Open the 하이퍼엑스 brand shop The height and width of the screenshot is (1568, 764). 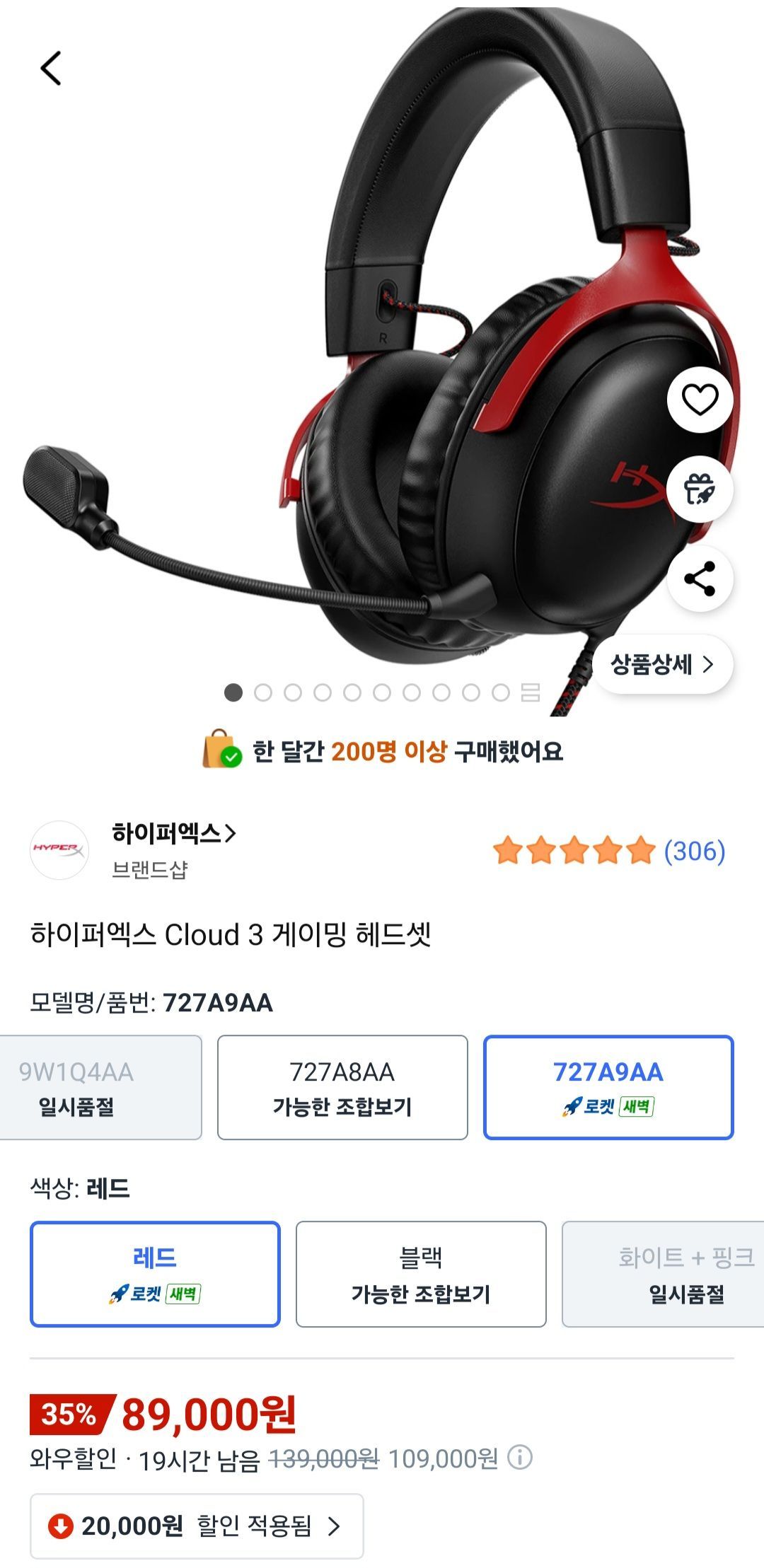(x=173, y=834)
